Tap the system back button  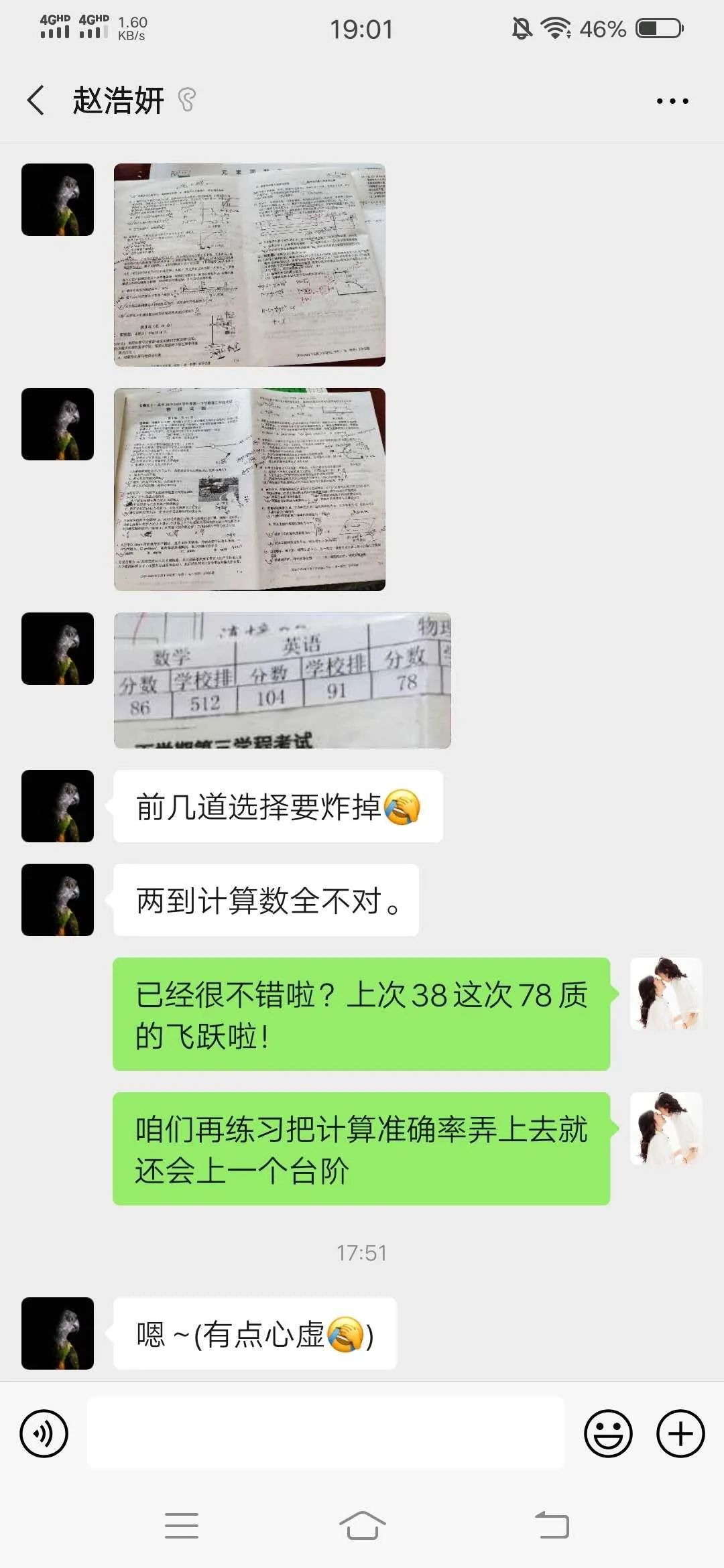point(552,1526)
